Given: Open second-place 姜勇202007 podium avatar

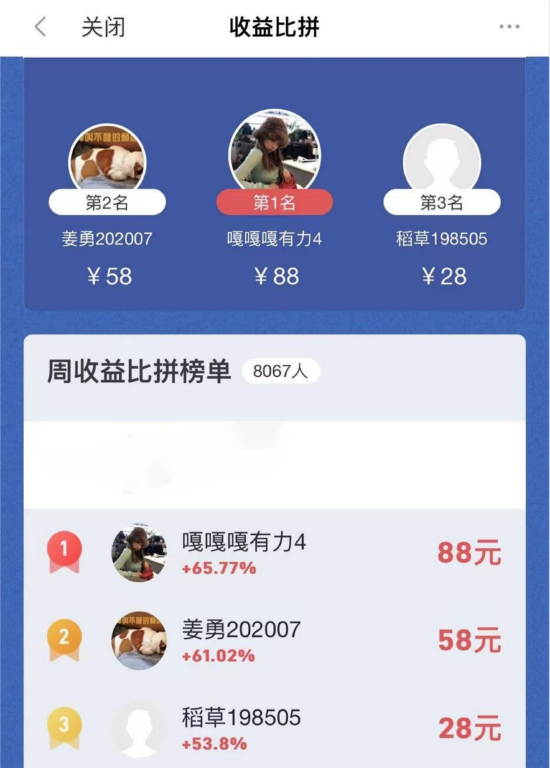Looking at the screenshot, I should pyautogui.click(x=107, y=158).
